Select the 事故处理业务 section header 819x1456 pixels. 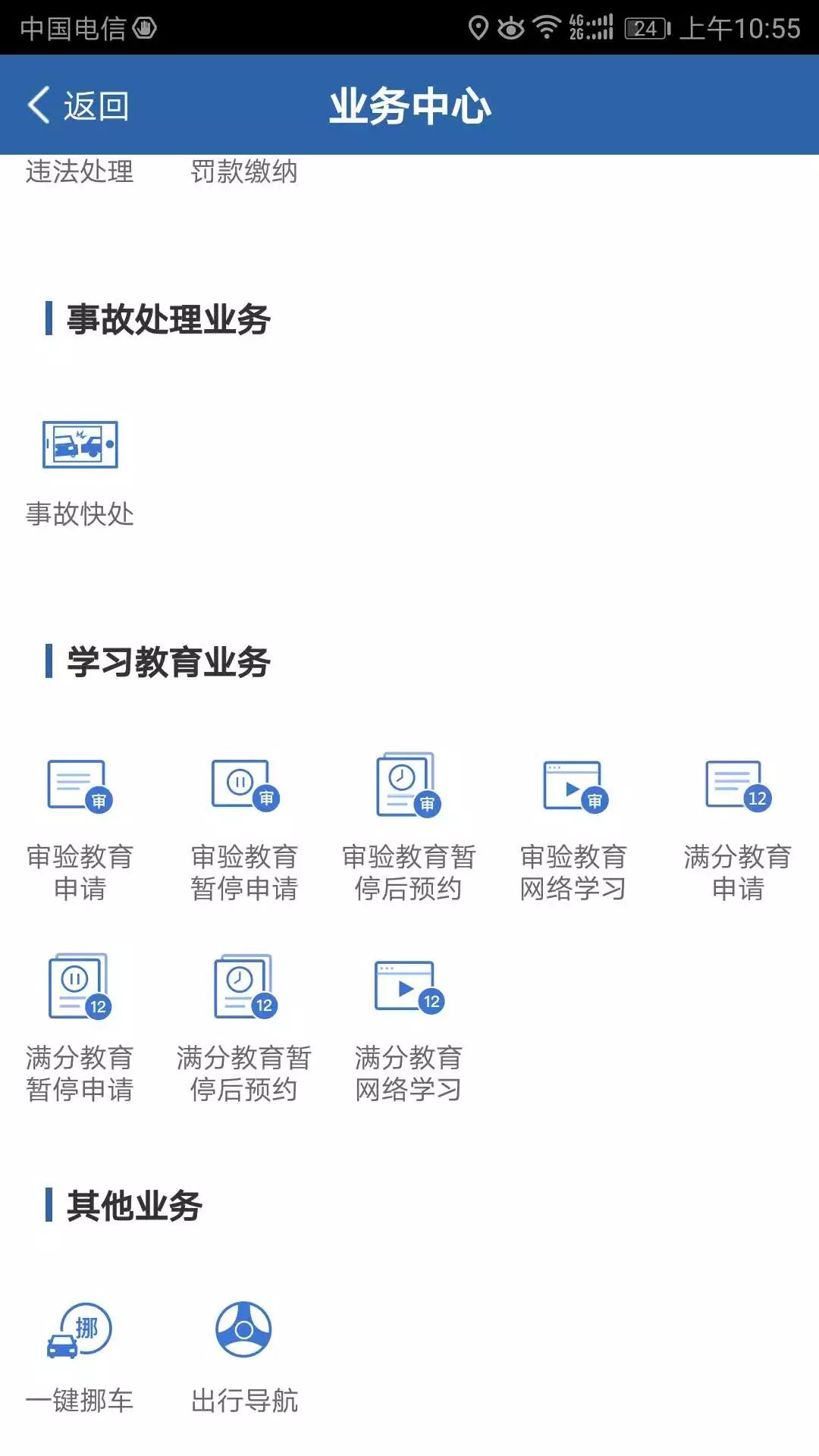click(168, 318)
